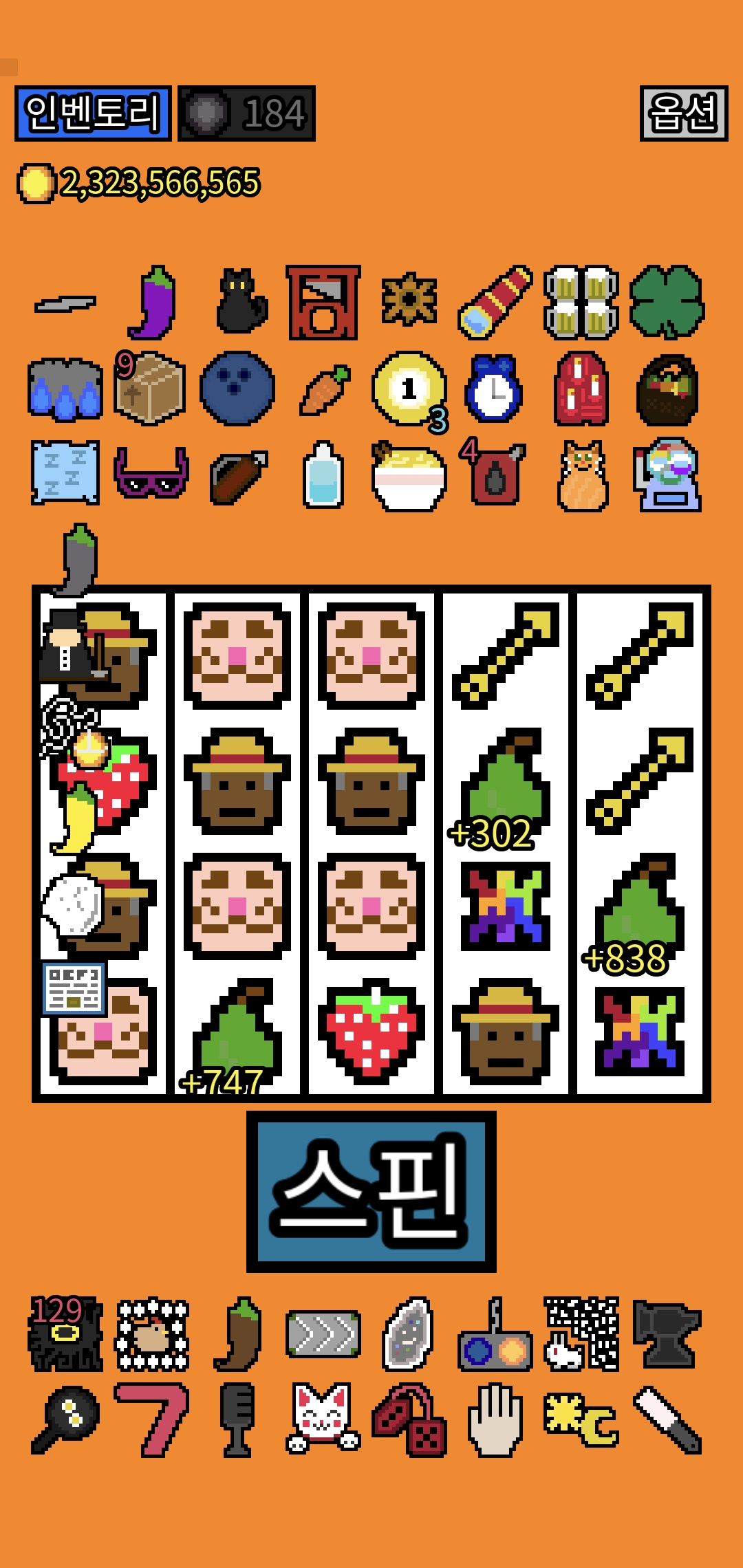The width and height of the screenshot is (743, 1568).
Task: Hit the 스핀 button to spin
Action: point(371,1191)
